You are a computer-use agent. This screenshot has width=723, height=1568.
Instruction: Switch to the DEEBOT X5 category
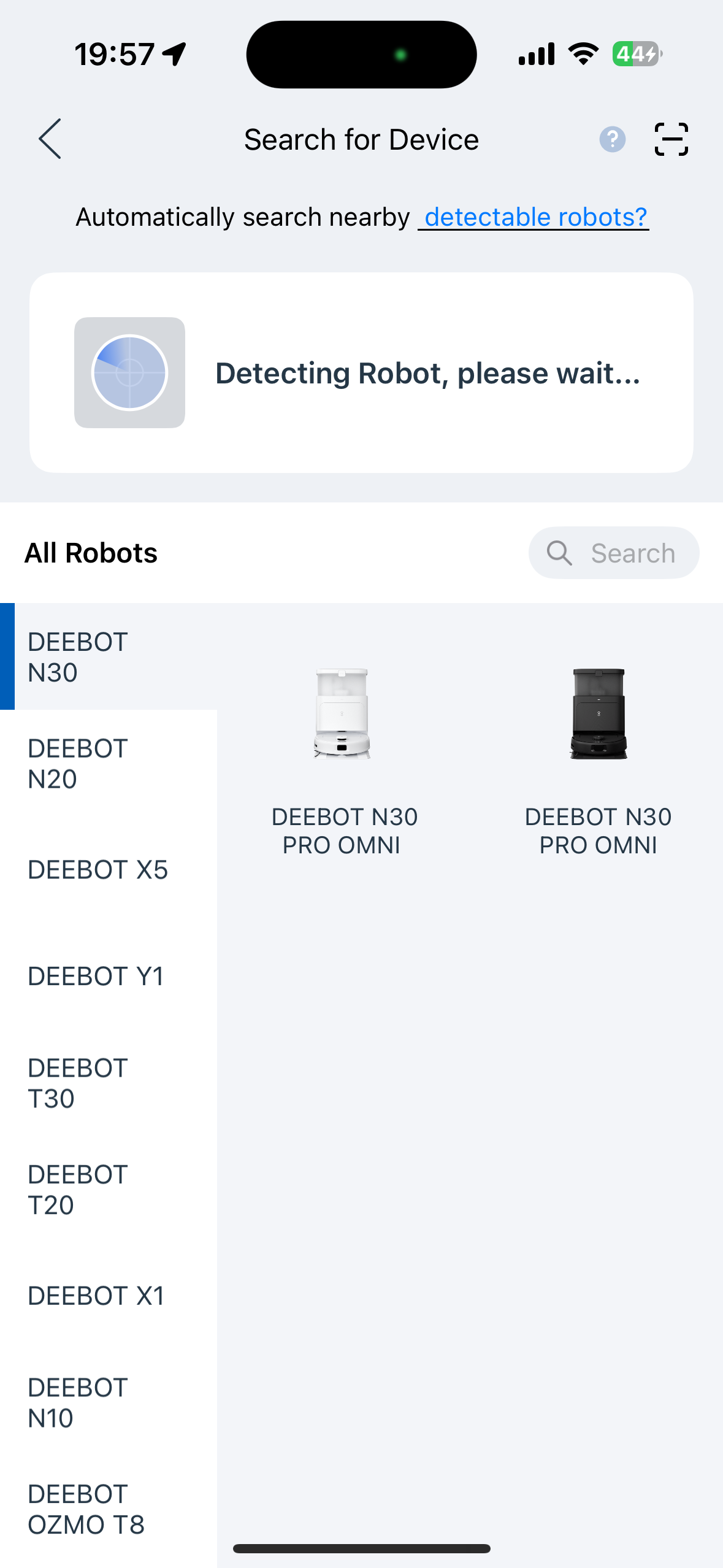pos(109,870)
